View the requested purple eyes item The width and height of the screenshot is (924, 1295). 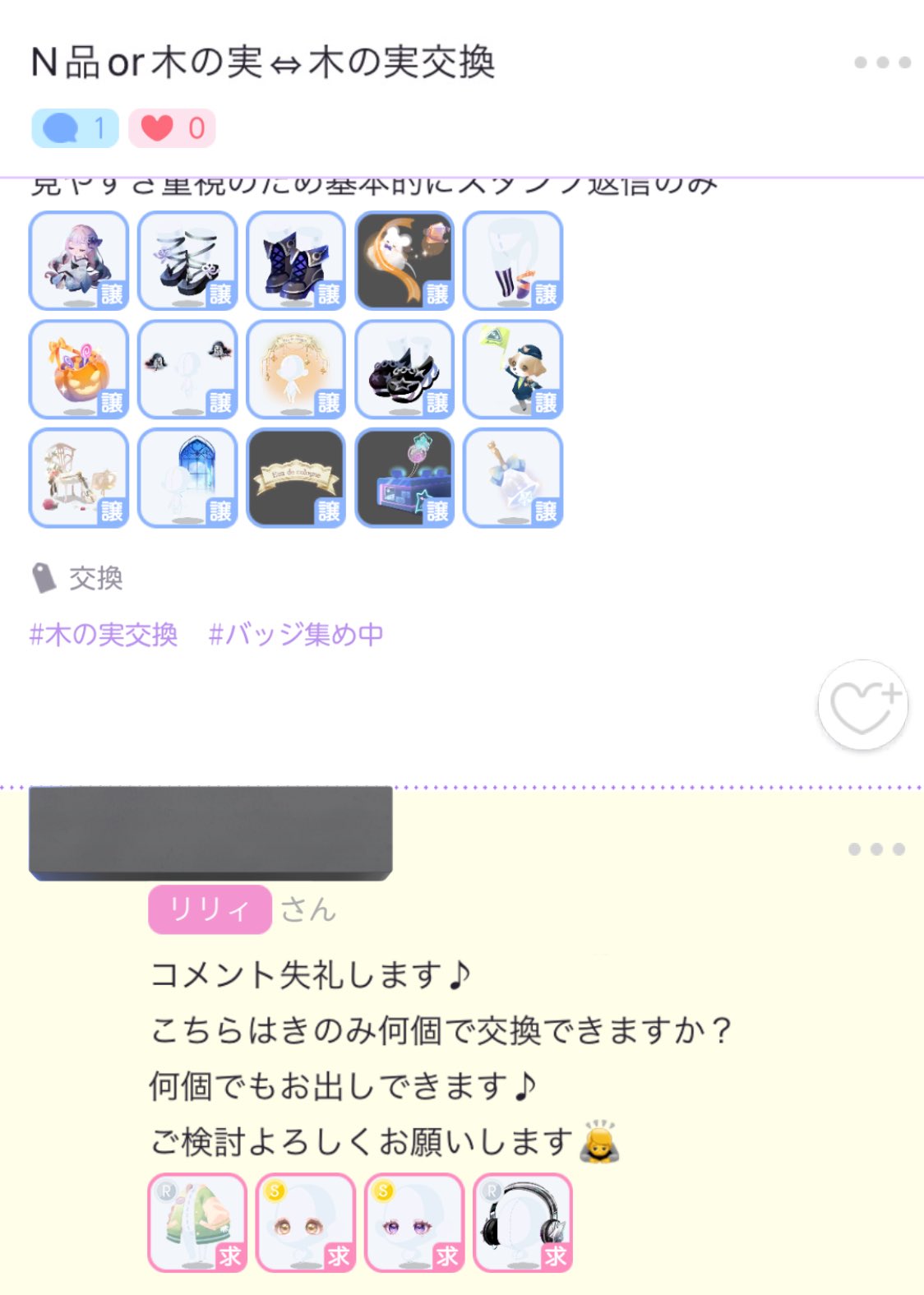point(414,1223)
